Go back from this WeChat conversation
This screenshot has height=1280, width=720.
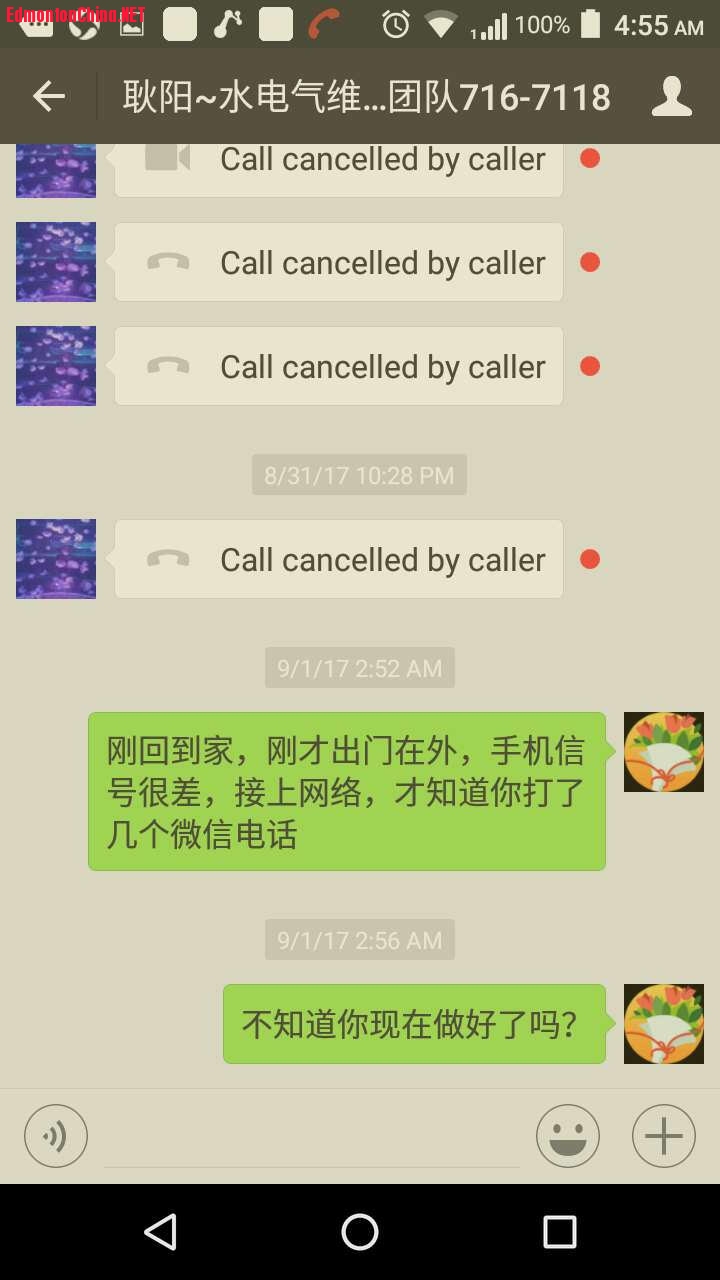click(x=48, y=96)
